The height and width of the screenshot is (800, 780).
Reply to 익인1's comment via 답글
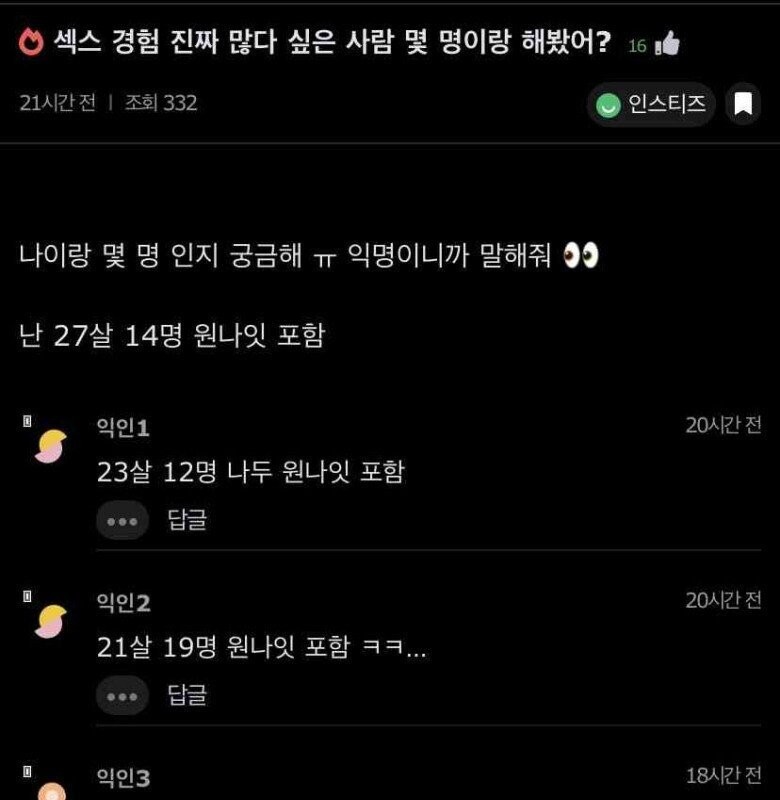187,520
